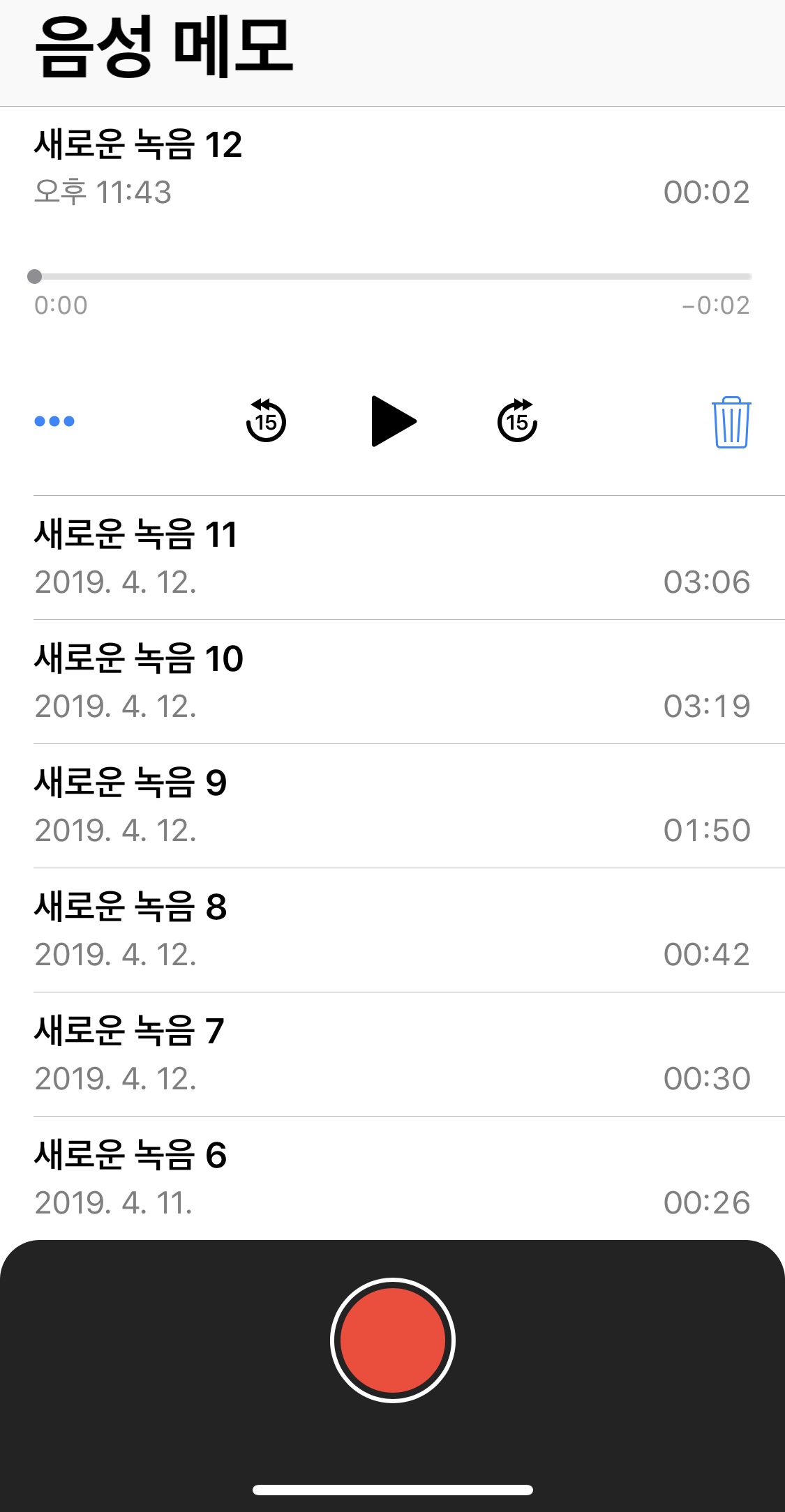This screenshot has height=1512, width=785.
Task: Start a new recording with the red button
Action: coord(393,1340)
